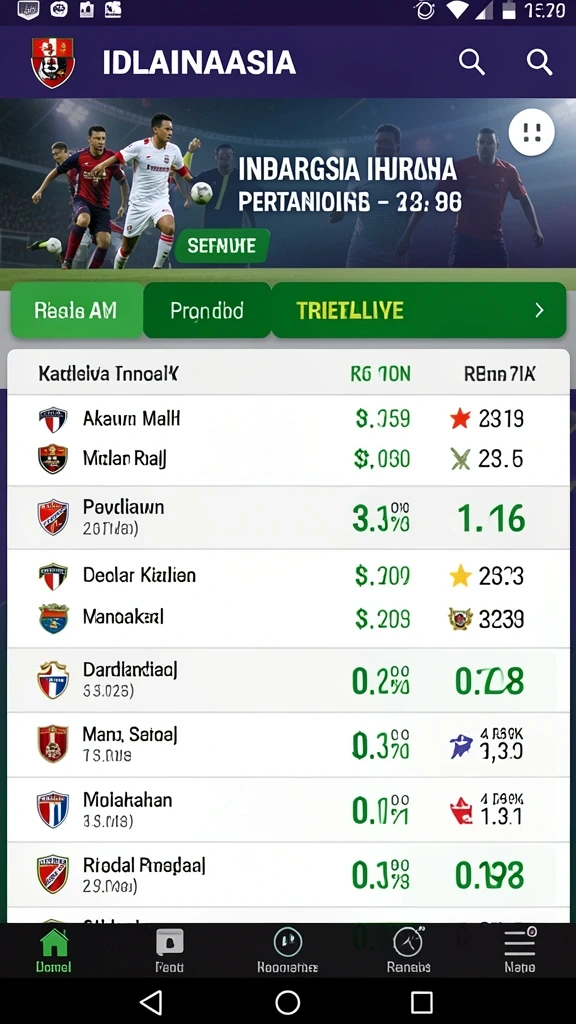Open the Akaum Malh team row
576x1024 pixels.
[288, 419]
